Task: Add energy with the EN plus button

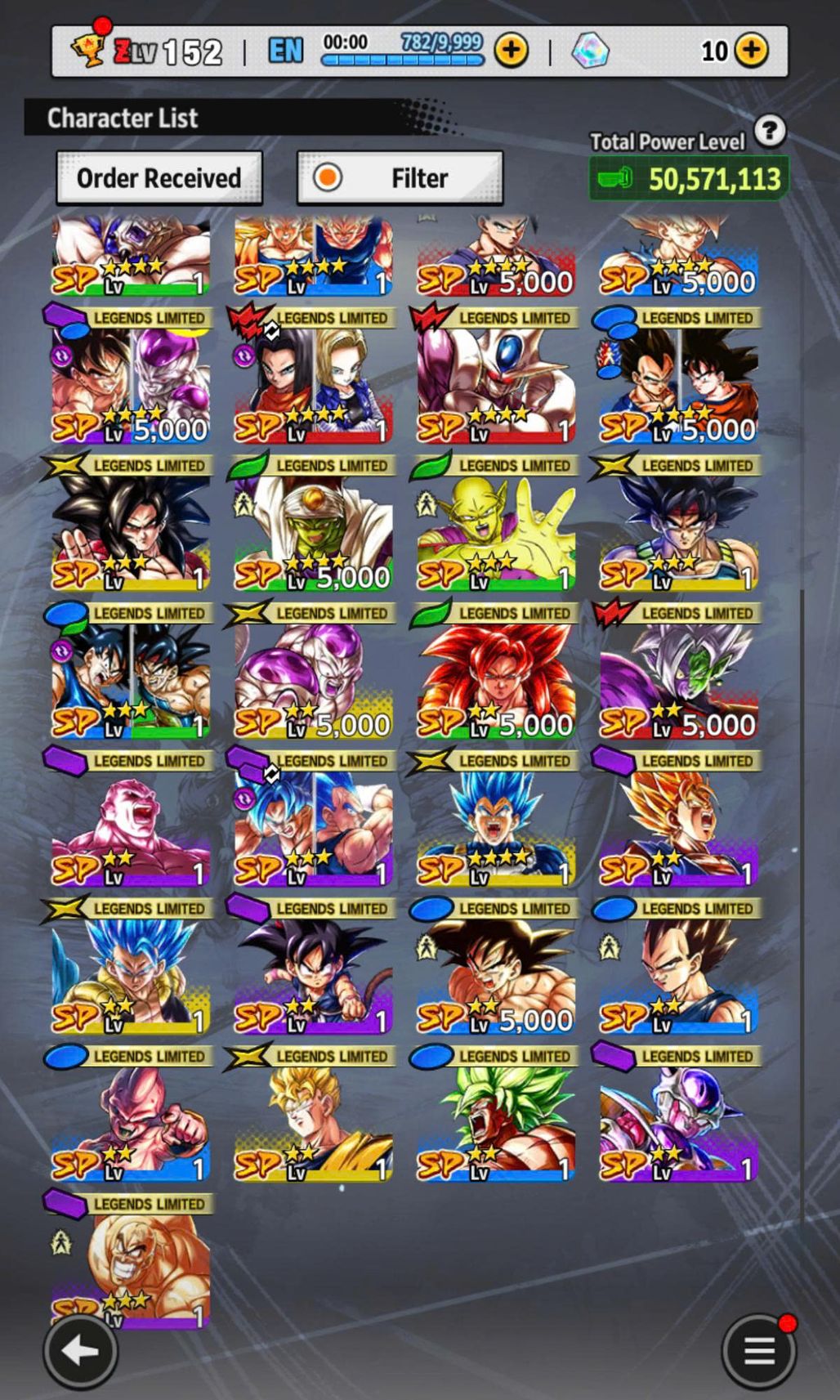Action: tap(512, 51)
